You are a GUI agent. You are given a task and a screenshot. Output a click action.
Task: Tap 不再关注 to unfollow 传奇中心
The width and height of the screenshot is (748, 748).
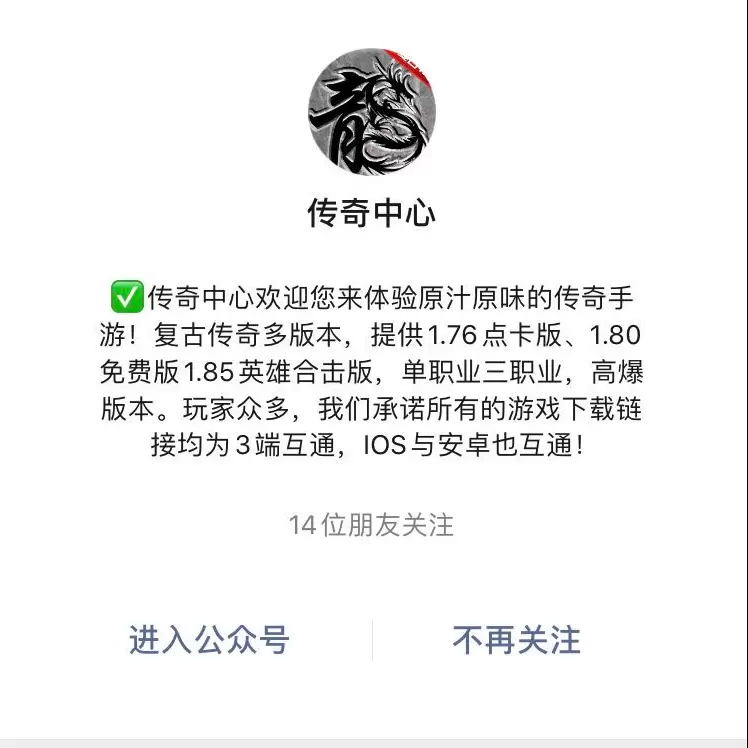pos(516,640)
